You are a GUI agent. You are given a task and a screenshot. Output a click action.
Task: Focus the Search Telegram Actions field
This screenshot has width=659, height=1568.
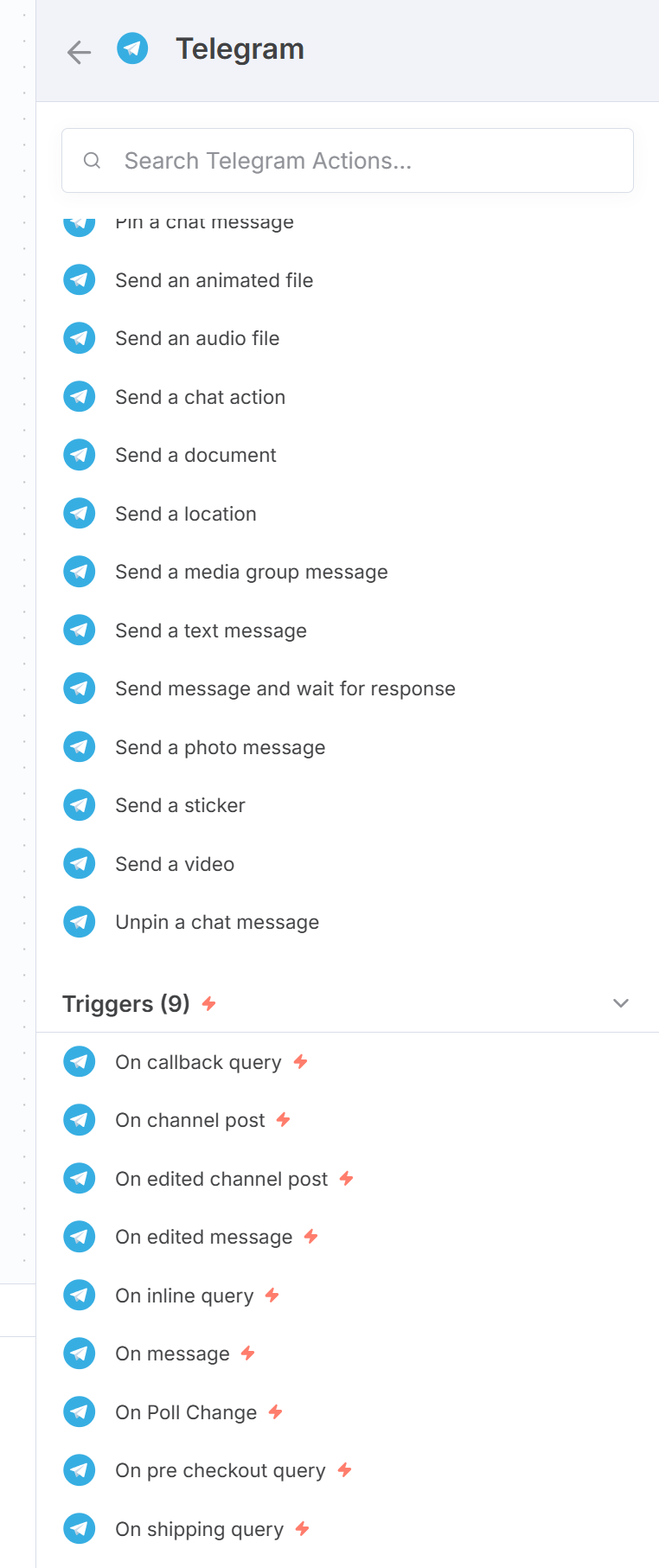tap(348, 161)
